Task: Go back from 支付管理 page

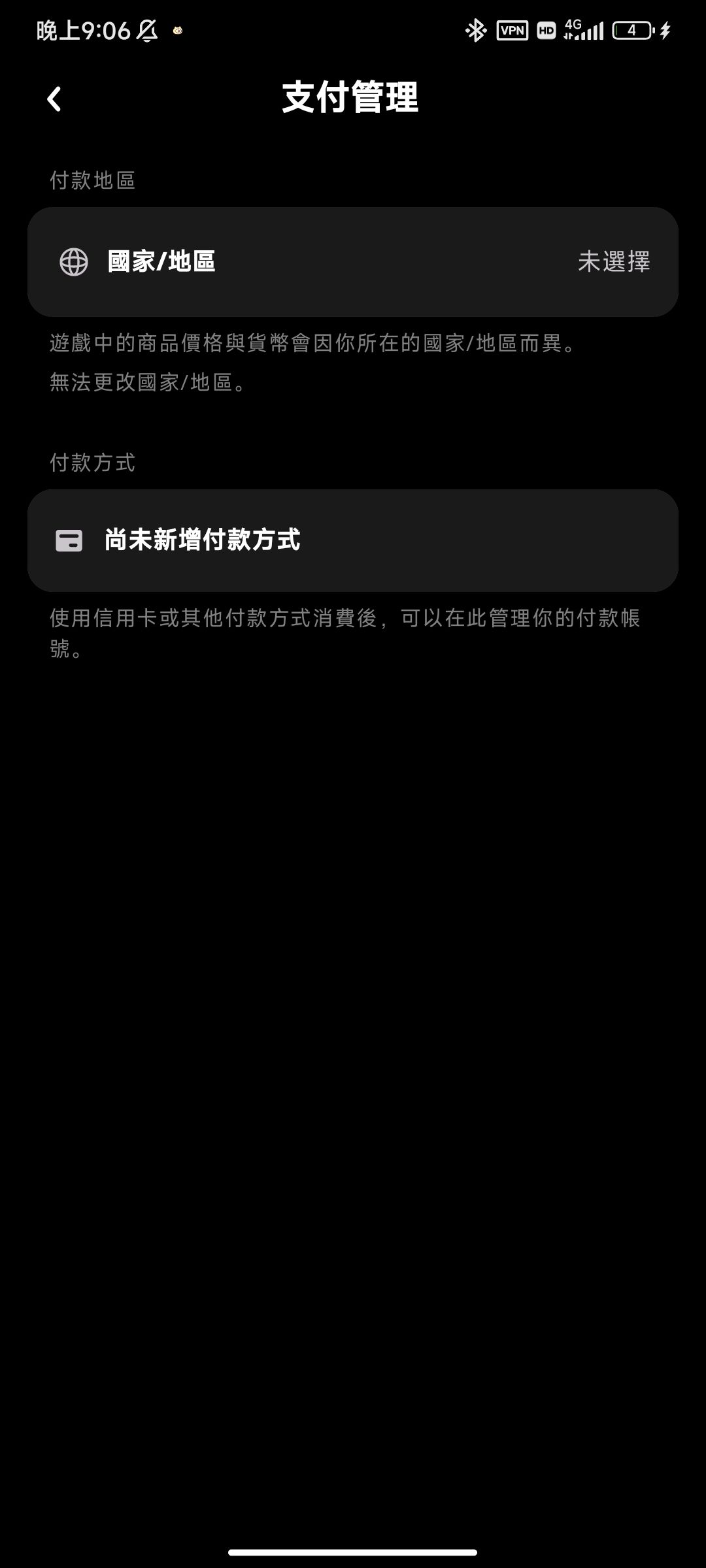Action: click(54, 99)
